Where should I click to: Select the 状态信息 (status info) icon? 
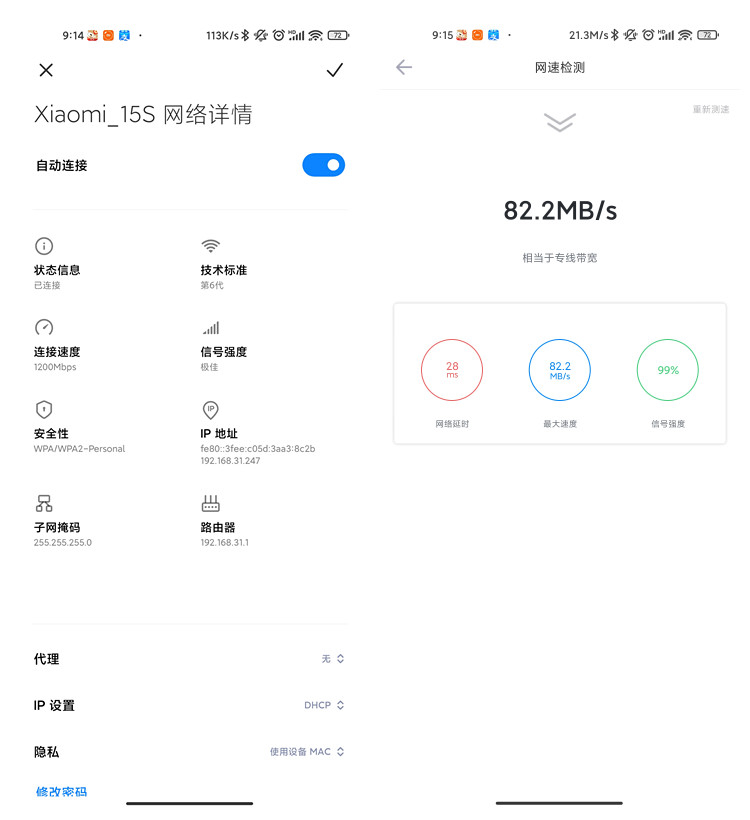point(42,245)
